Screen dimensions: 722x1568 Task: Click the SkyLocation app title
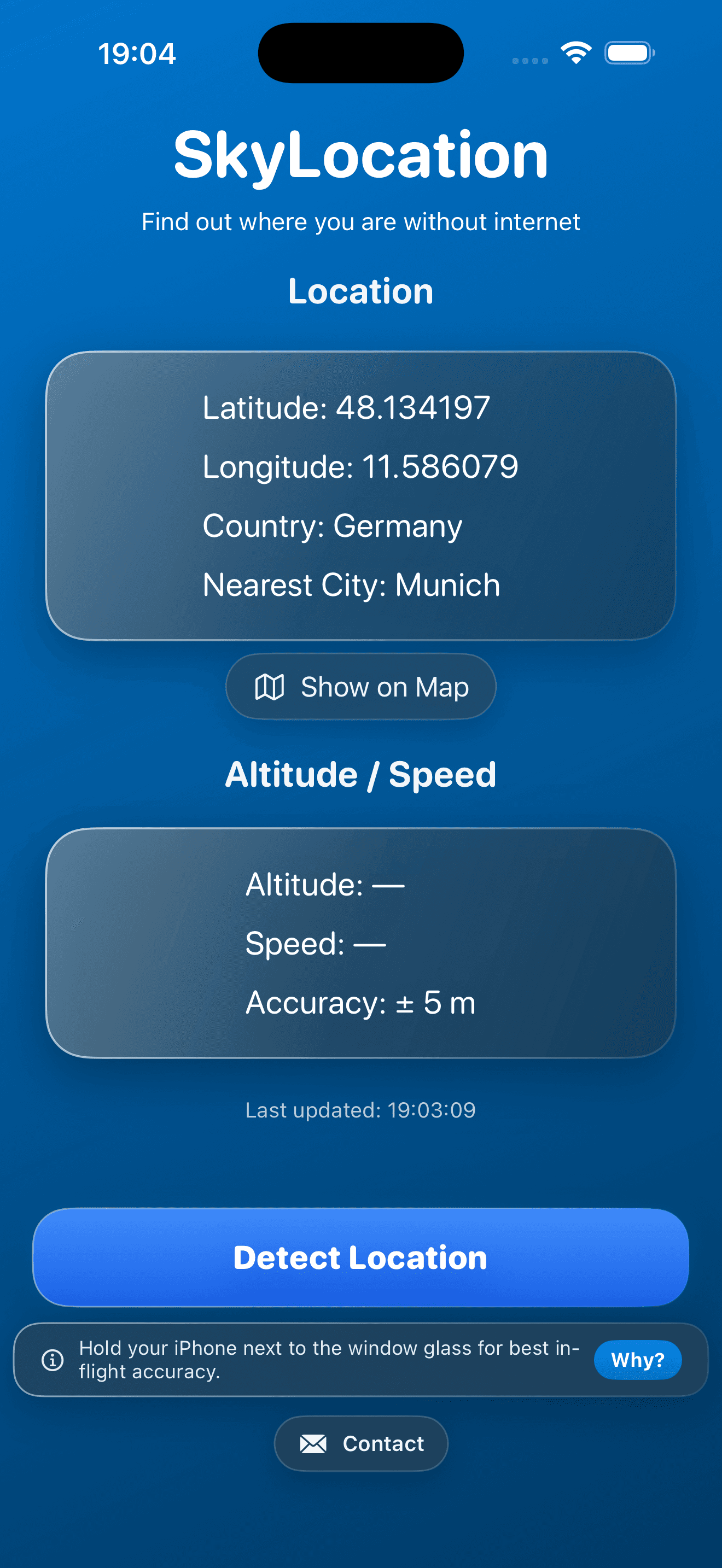[361, 155]
